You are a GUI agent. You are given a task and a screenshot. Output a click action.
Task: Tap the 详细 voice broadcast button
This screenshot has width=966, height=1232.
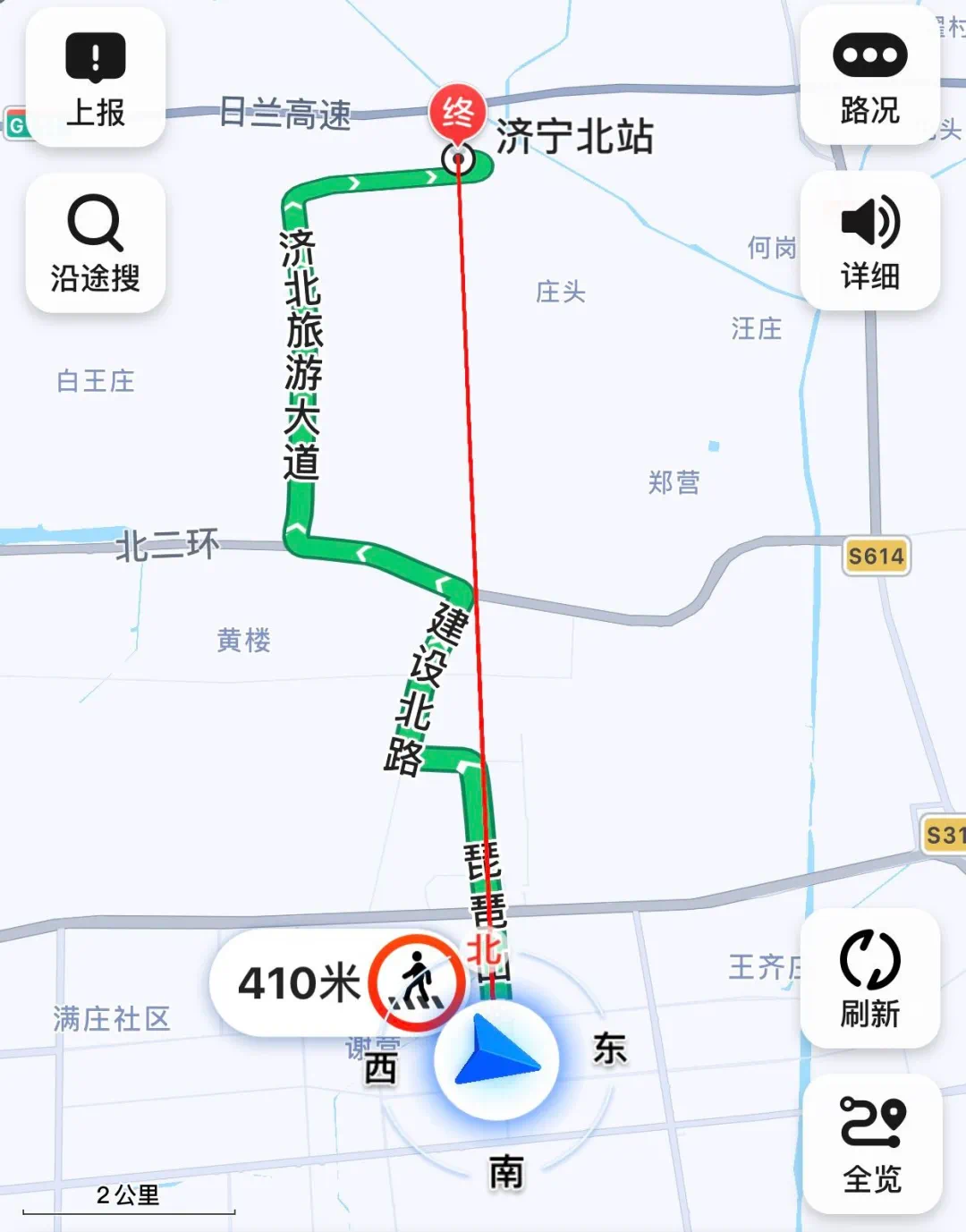point(869,243)
